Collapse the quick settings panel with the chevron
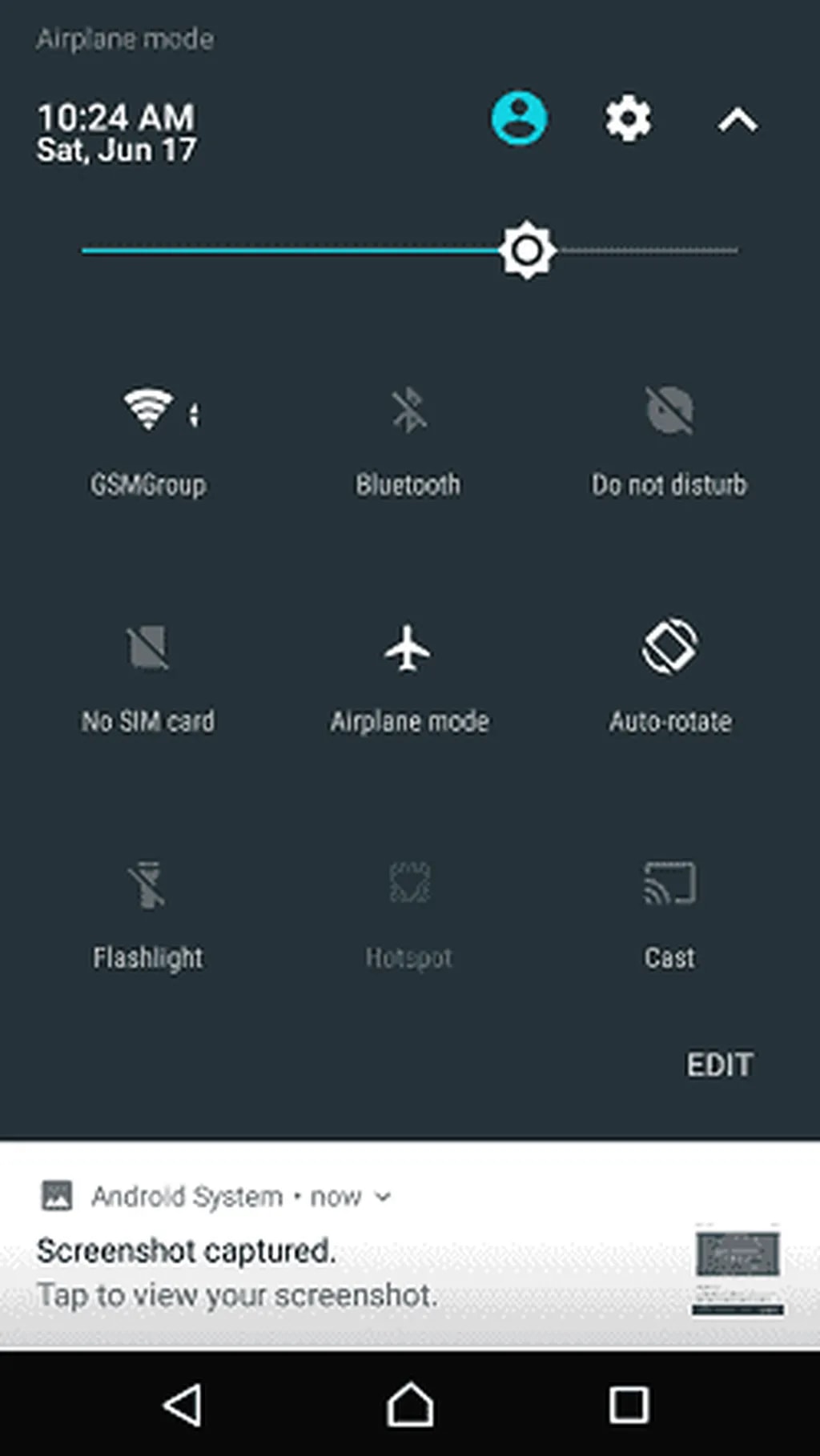Image resolution: width=820 pixels, height=1456 pixels. pos(738,118)
